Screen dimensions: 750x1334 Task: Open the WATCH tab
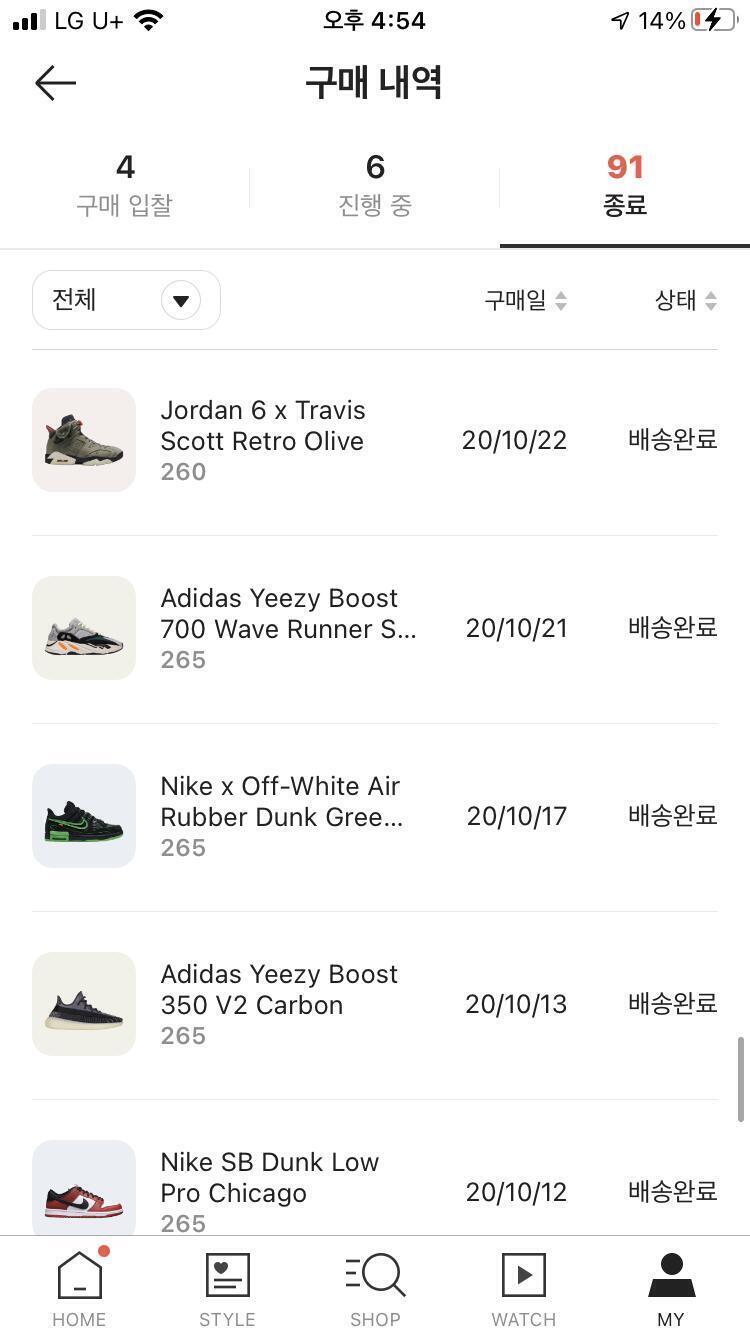click(523, 1288)
